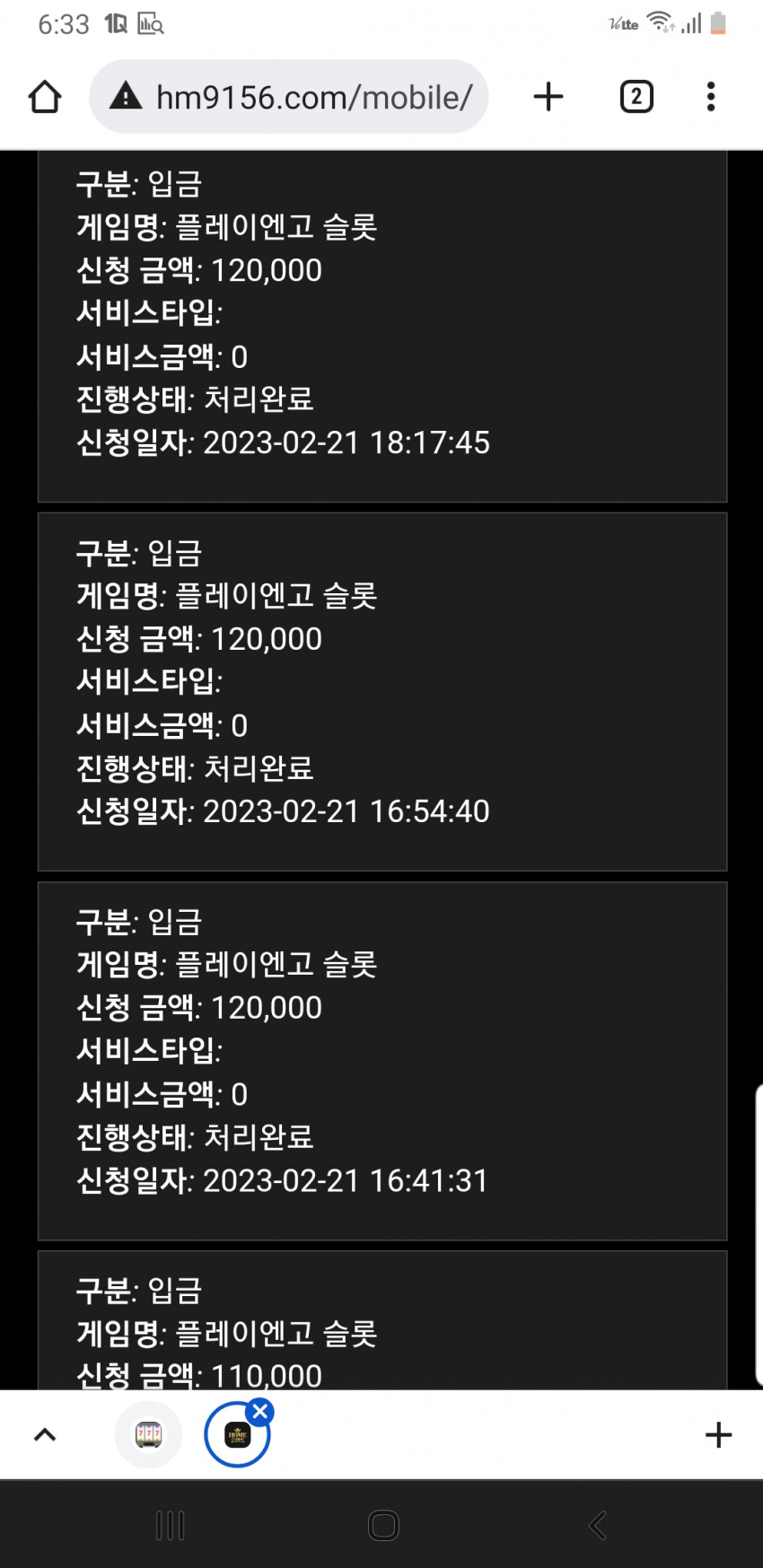This screenshot has width=763, height=1568.
Task: Switch to the slot machine tab
Action: point(148,1434)
